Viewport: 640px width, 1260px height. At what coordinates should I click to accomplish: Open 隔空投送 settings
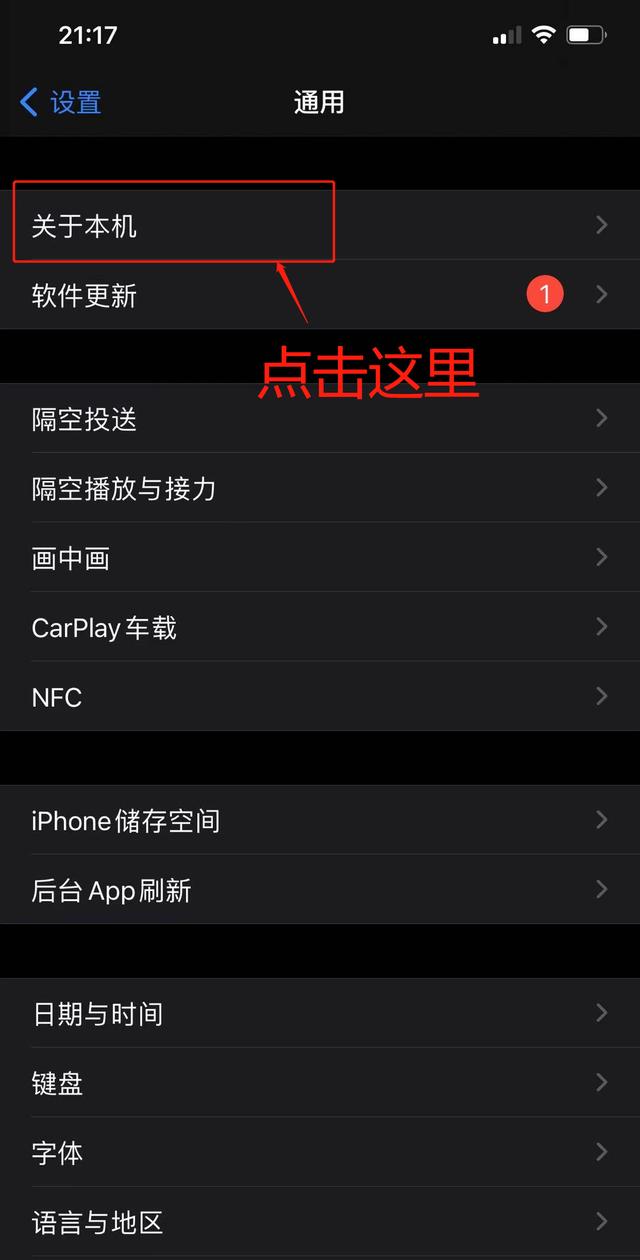tap(320, 419)
